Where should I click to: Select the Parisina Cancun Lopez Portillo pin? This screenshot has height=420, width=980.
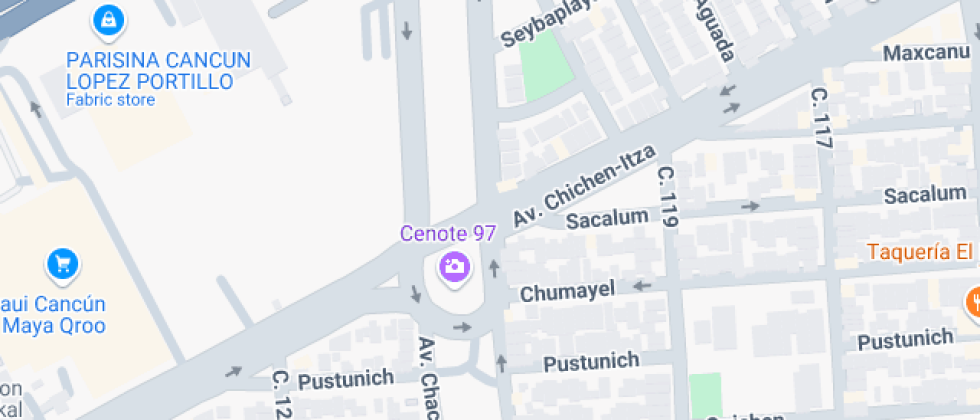pos(108,21)
